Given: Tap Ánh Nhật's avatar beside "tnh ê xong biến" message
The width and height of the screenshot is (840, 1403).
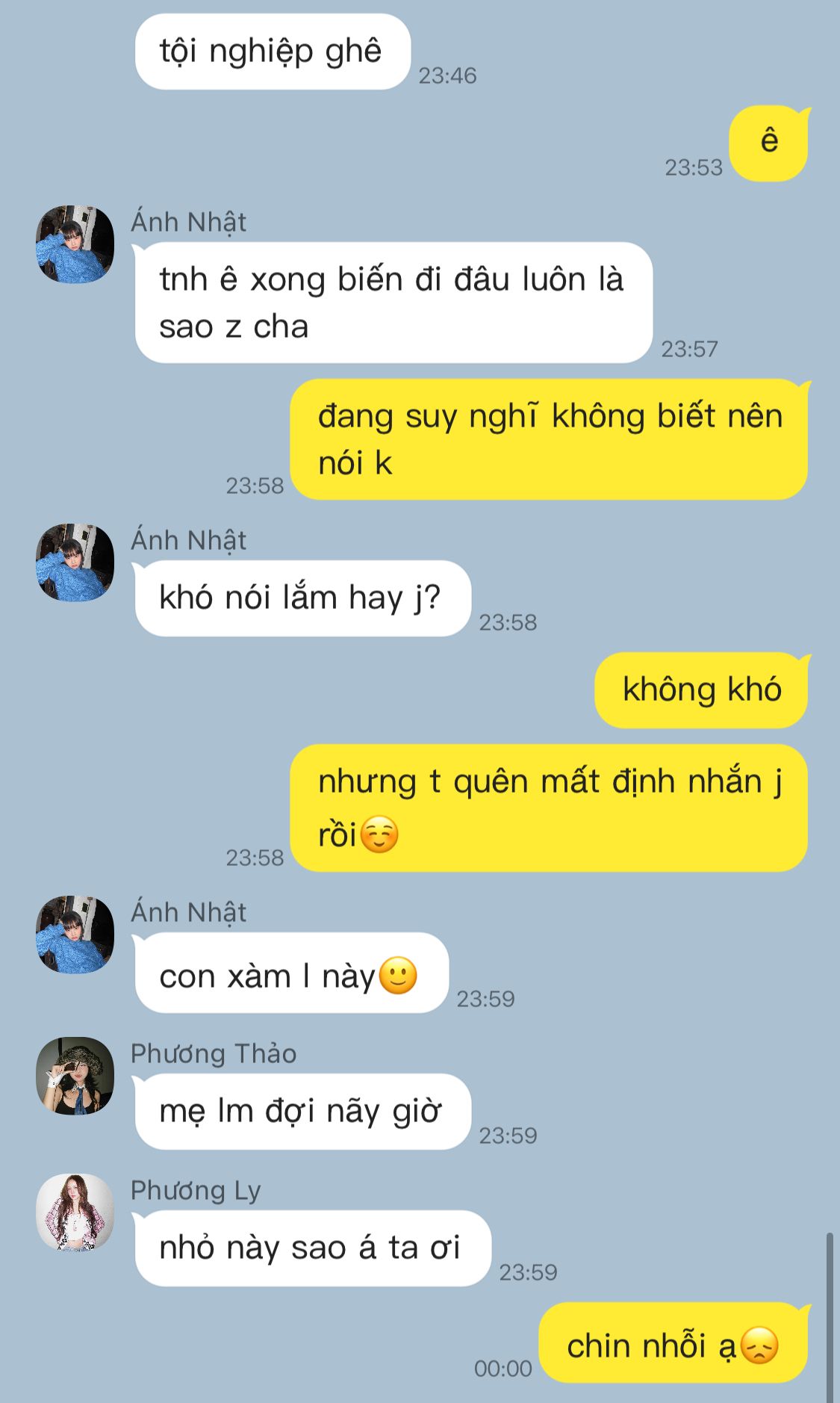Looking at the screenshot, I should click(75, 244).
